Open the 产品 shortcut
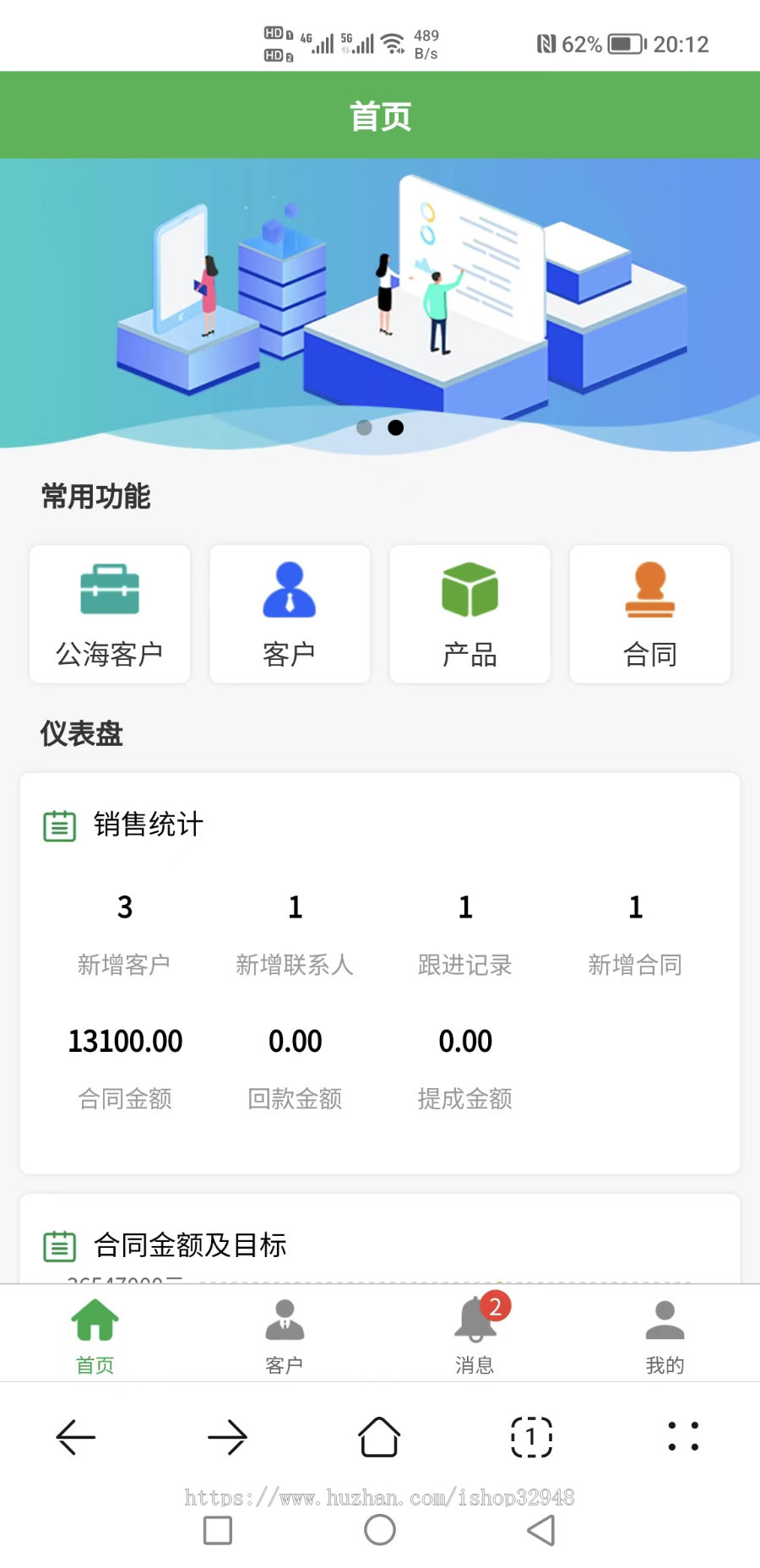This screenshot has width=760, height=1568. click(470, 613)
